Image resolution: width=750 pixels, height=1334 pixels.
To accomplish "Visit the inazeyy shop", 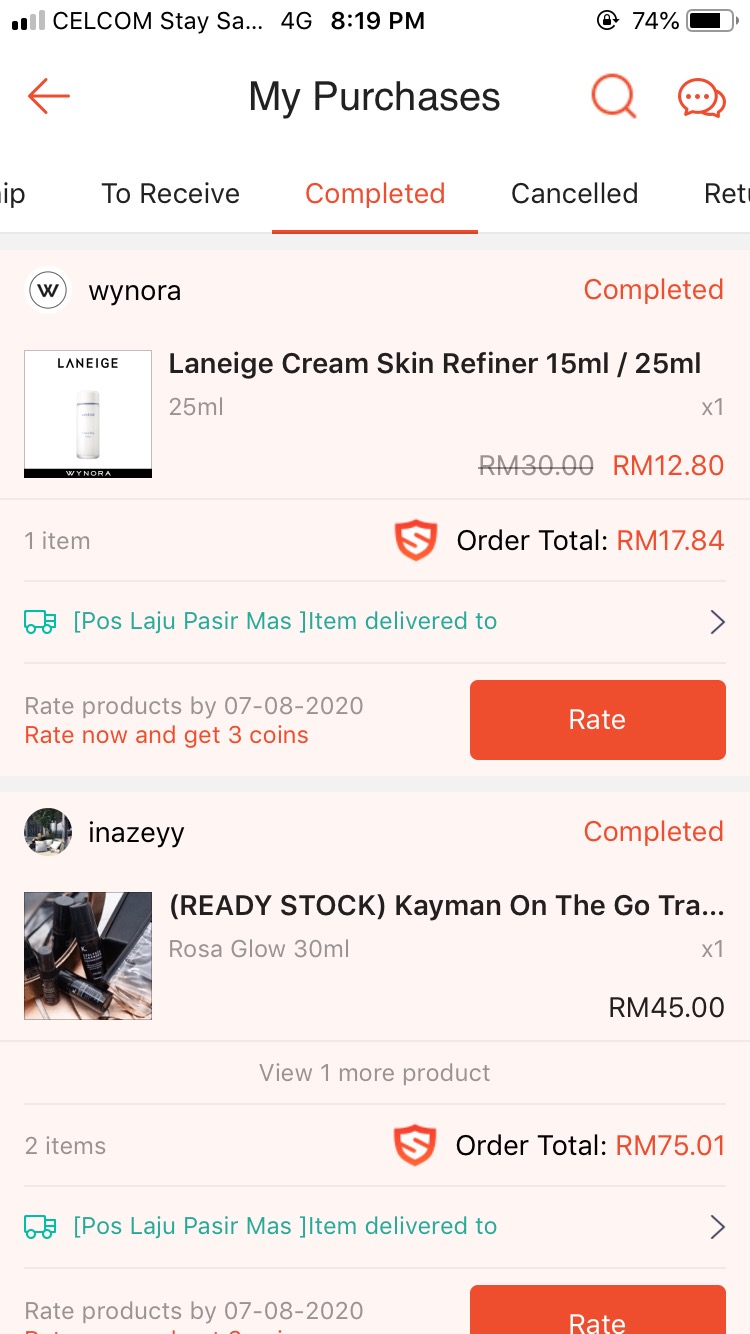I will click(136, 833).
